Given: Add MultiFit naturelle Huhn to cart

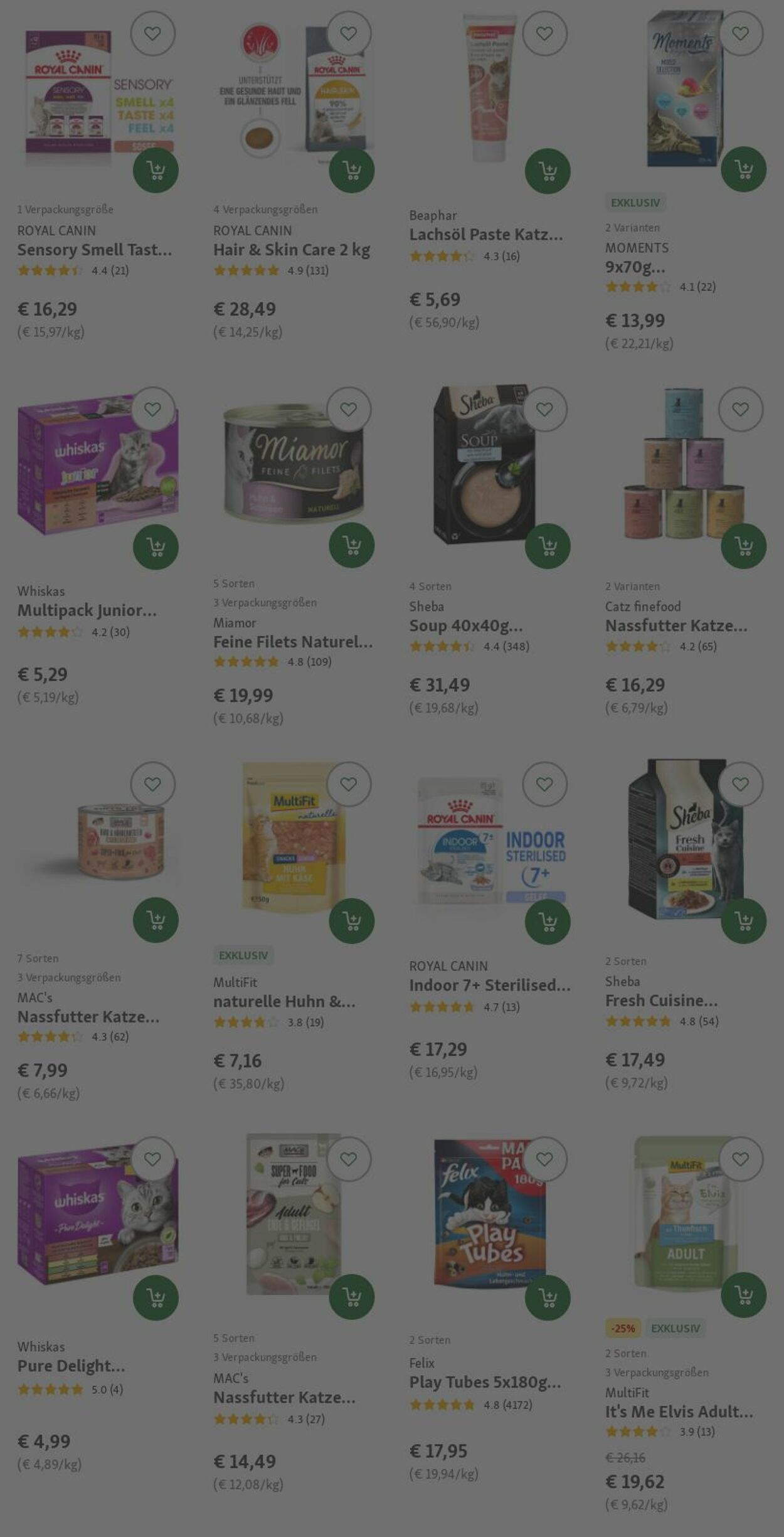Looking at the screenshot, I should 351,920.
